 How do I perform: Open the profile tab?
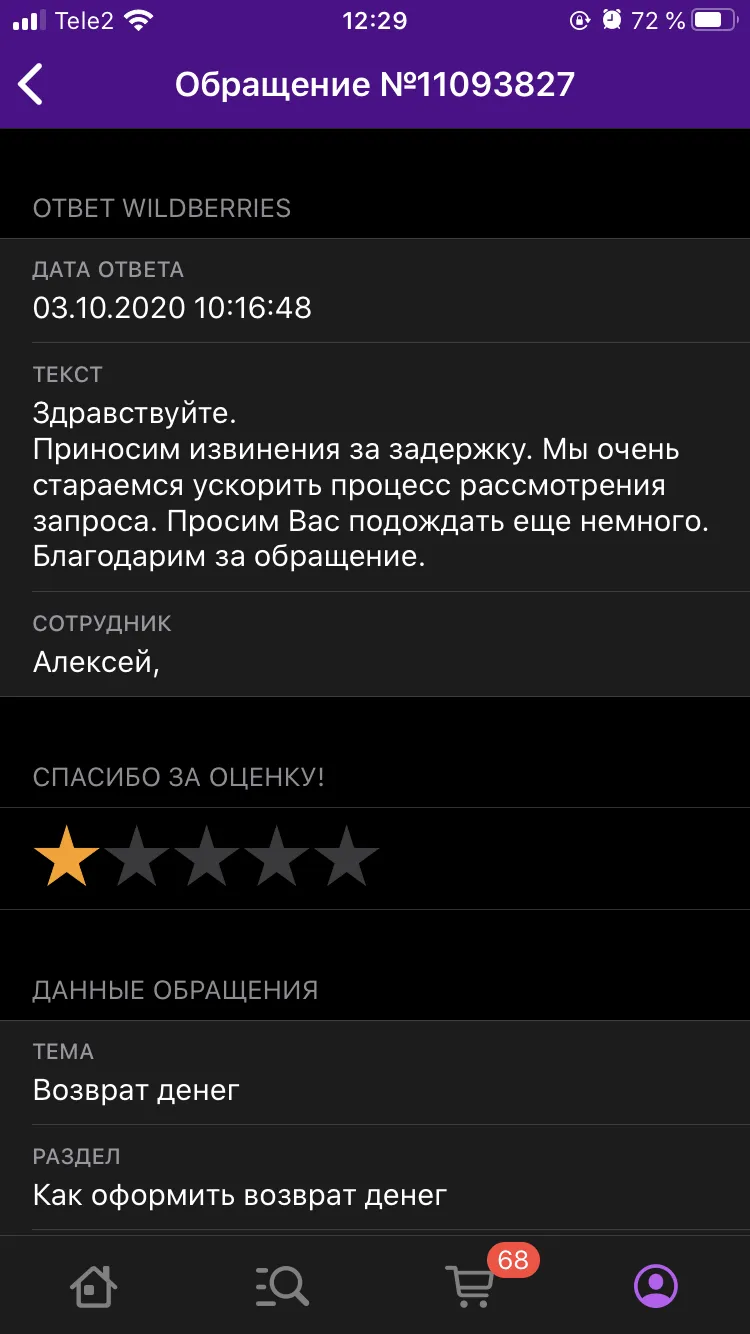[656, 1285]
